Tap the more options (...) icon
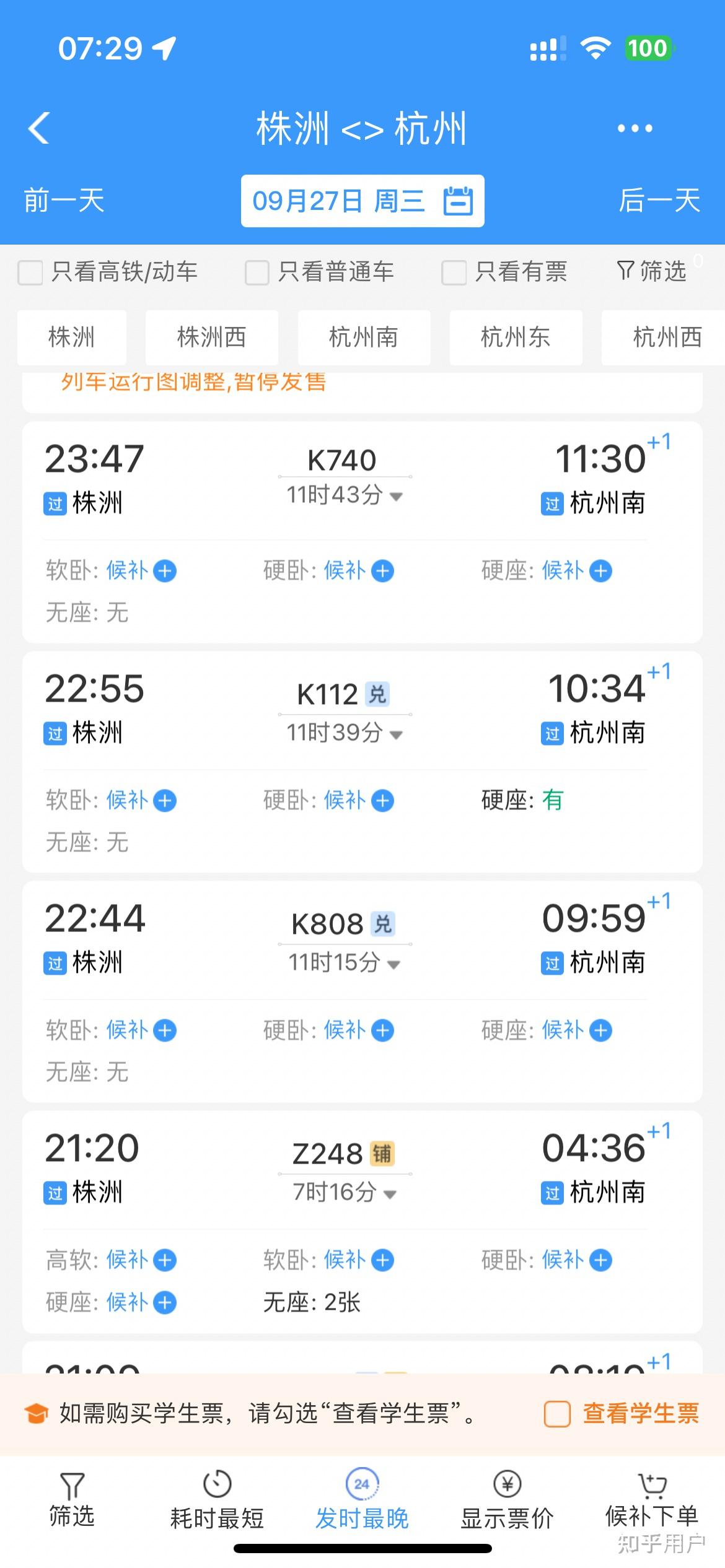Image resolution: width=725 pixels, height=1568 pixels. tap(635, 128)
